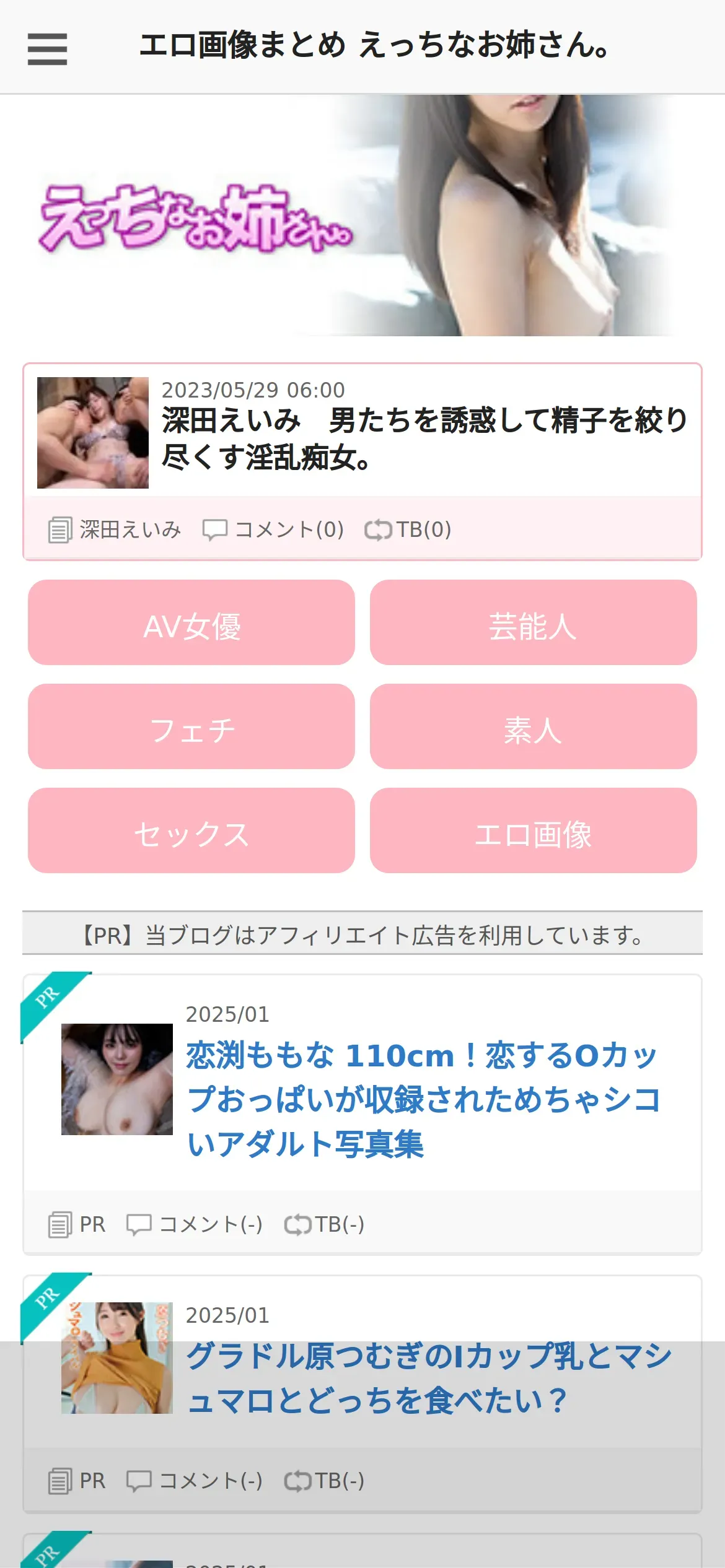Image resolution: width=725 pixels, height=1568 pixels.
Task: Open the PR link about グラドル原つむぎ
Action: tap(429, 1378)
